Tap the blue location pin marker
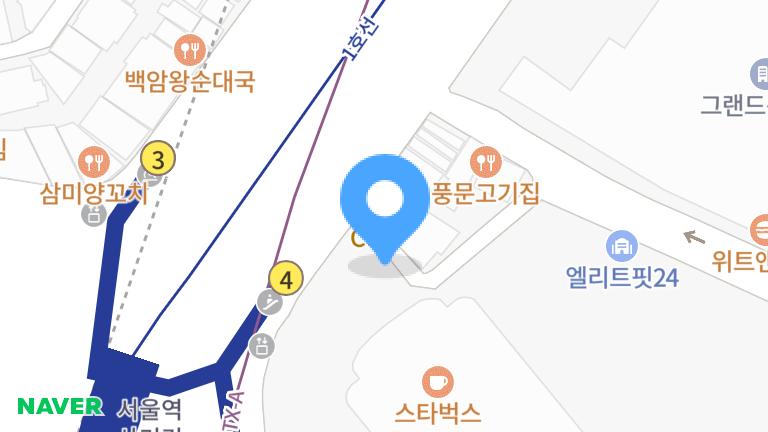The width and height of the screenshot is (768, 432). pos(385,203)
